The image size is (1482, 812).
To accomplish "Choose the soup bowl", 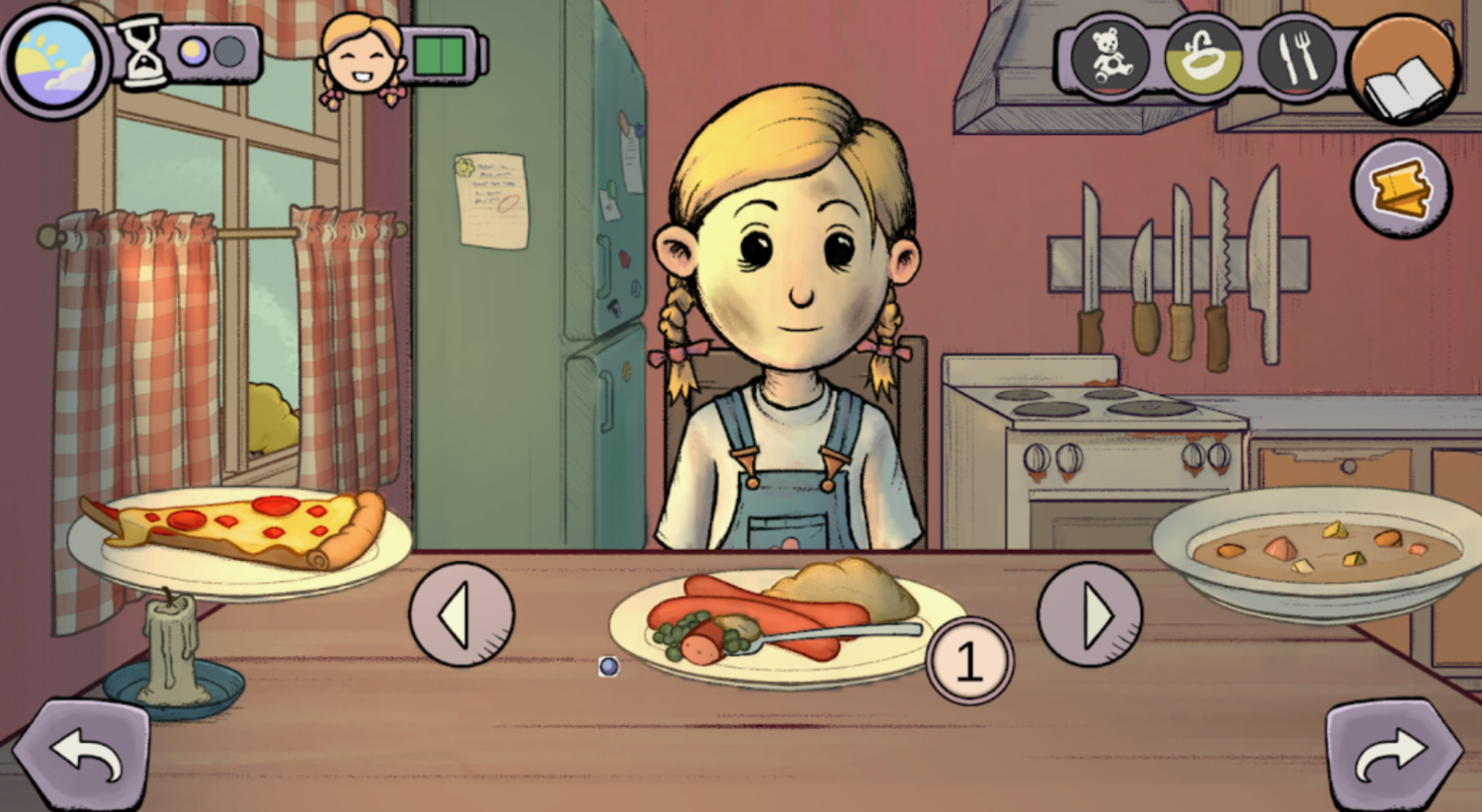I will pos(1324,551).
